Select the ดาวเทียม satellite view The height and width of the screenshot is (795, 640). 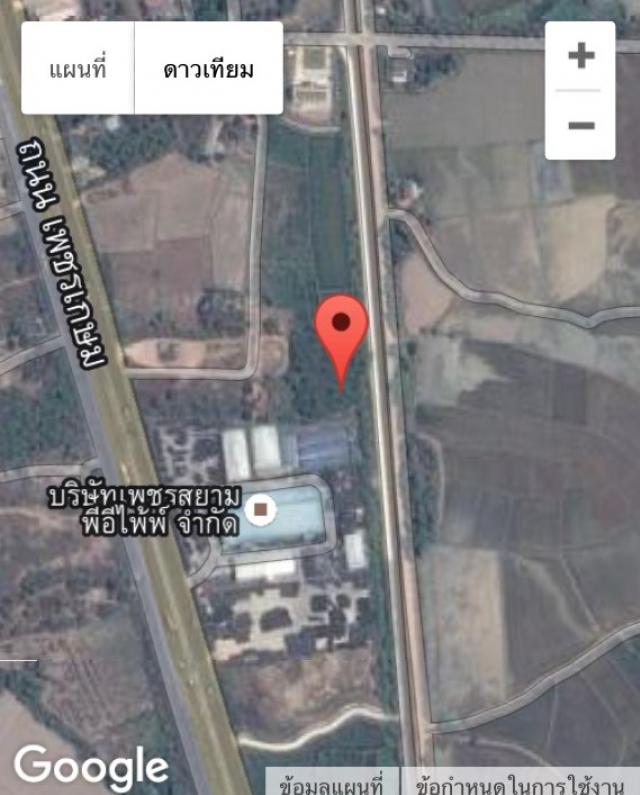(x=208, y=69)
